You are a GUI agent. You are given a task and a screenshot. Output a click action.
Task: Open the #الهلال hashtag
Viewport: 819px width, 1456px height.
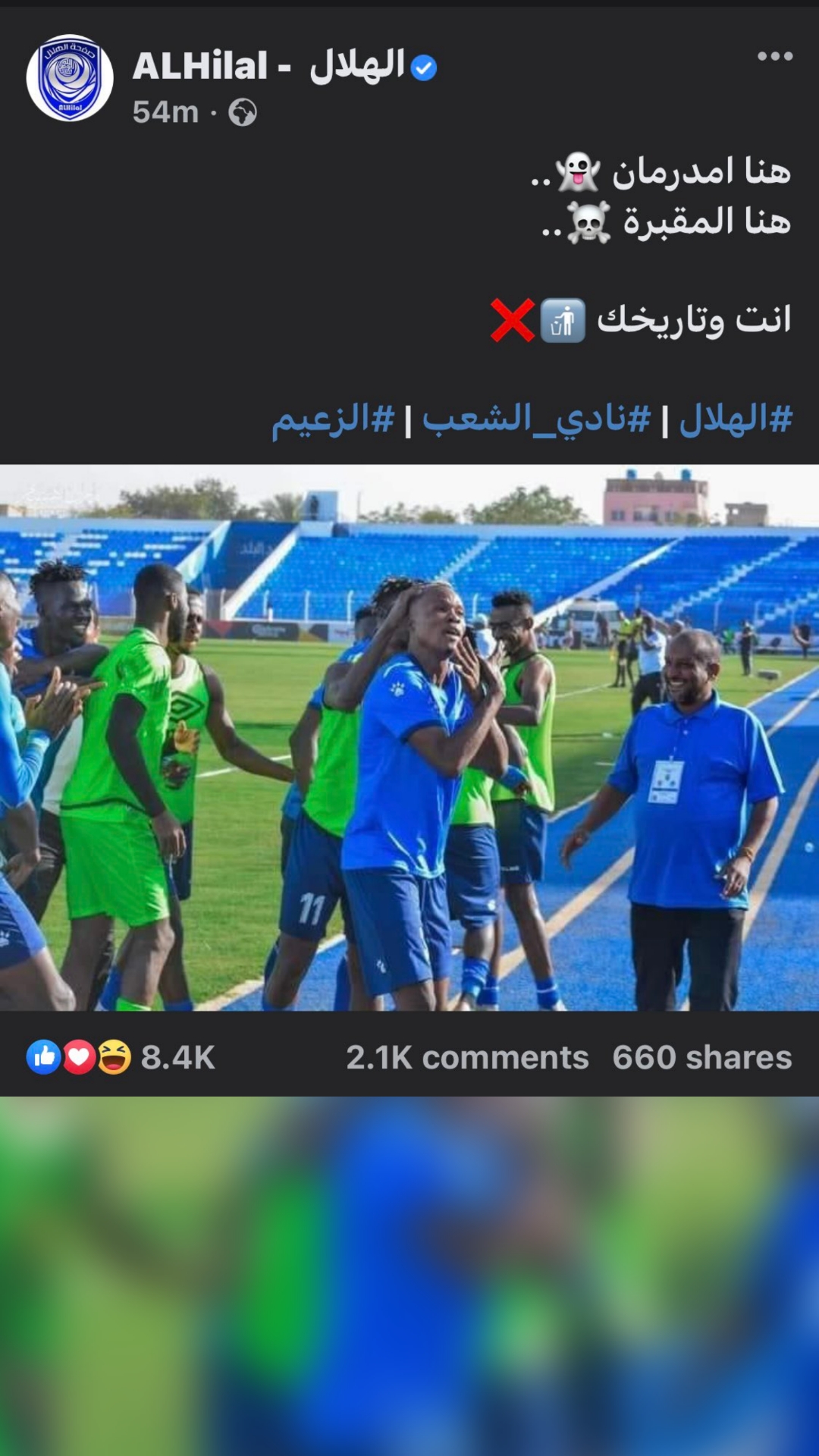tap(736, 419)
